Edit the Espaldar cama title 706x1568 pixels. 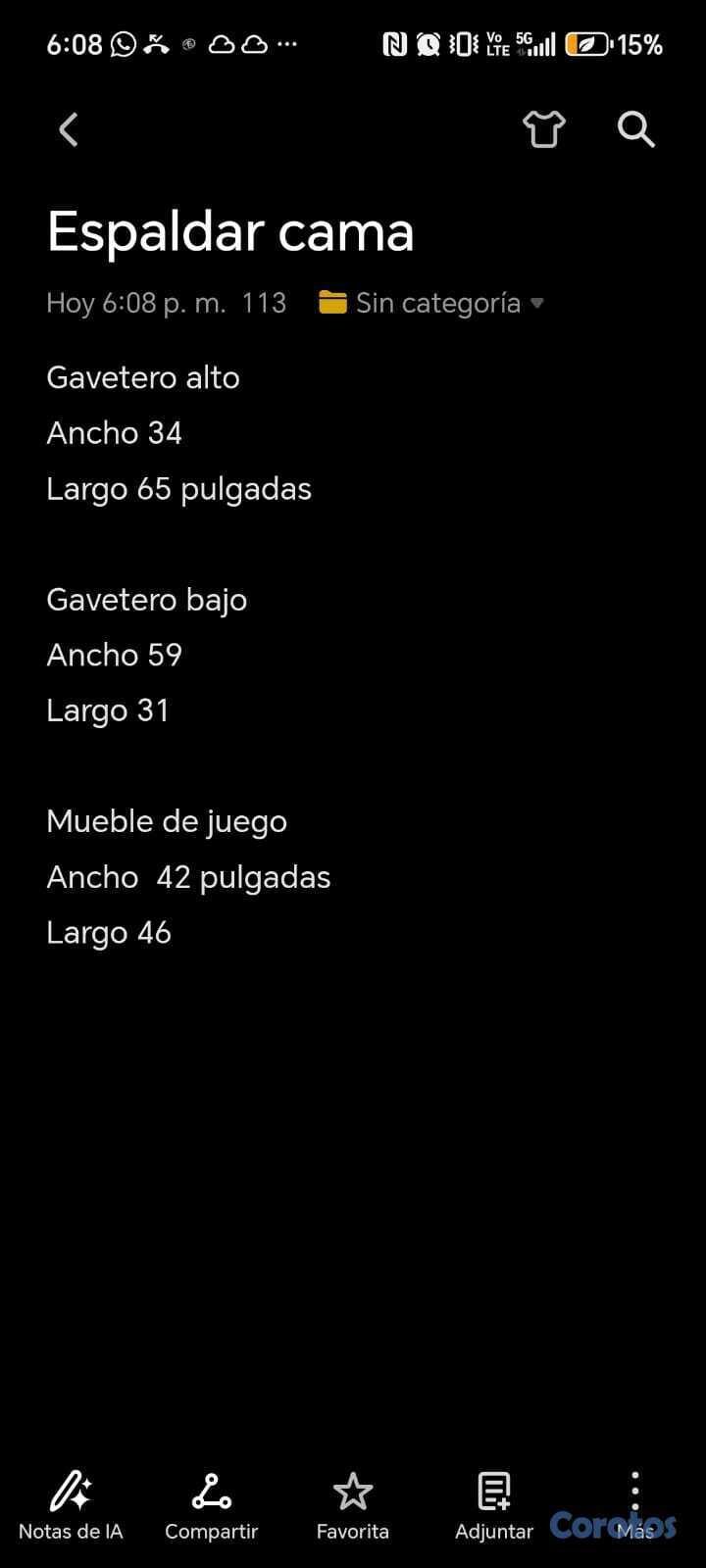[230, 232]
